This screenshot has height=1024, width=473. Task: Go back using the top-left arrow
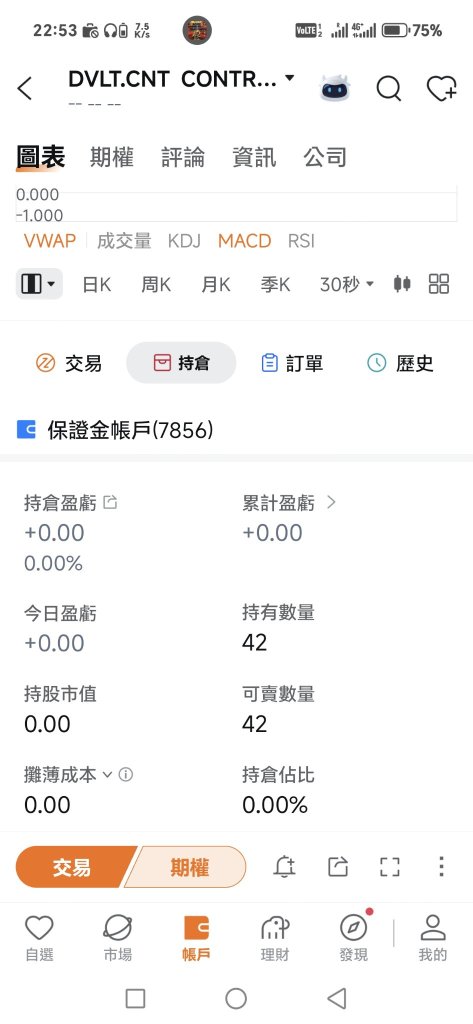tap(25, 88)
